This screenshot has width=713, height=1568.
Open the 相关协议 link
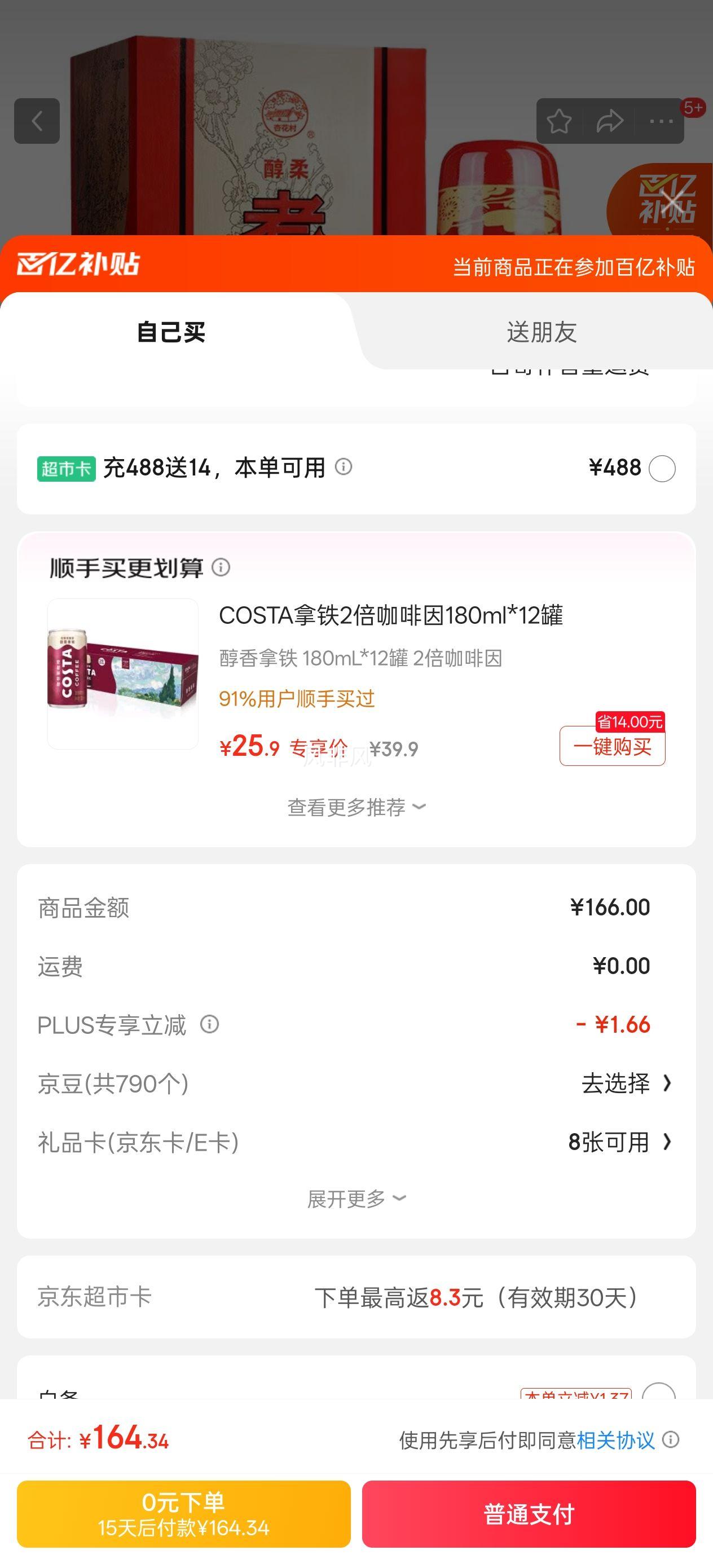615,1440
